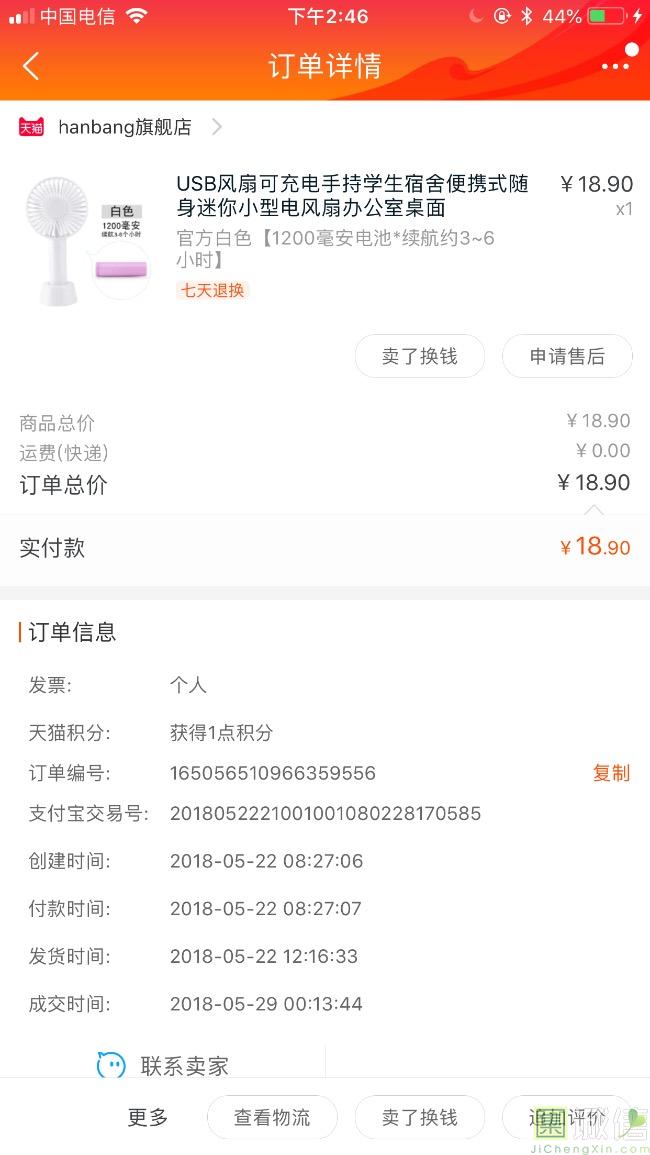The image size is (650, 1155).
Task: Apply for after-sales service (申请售后)
Action: 567,357
